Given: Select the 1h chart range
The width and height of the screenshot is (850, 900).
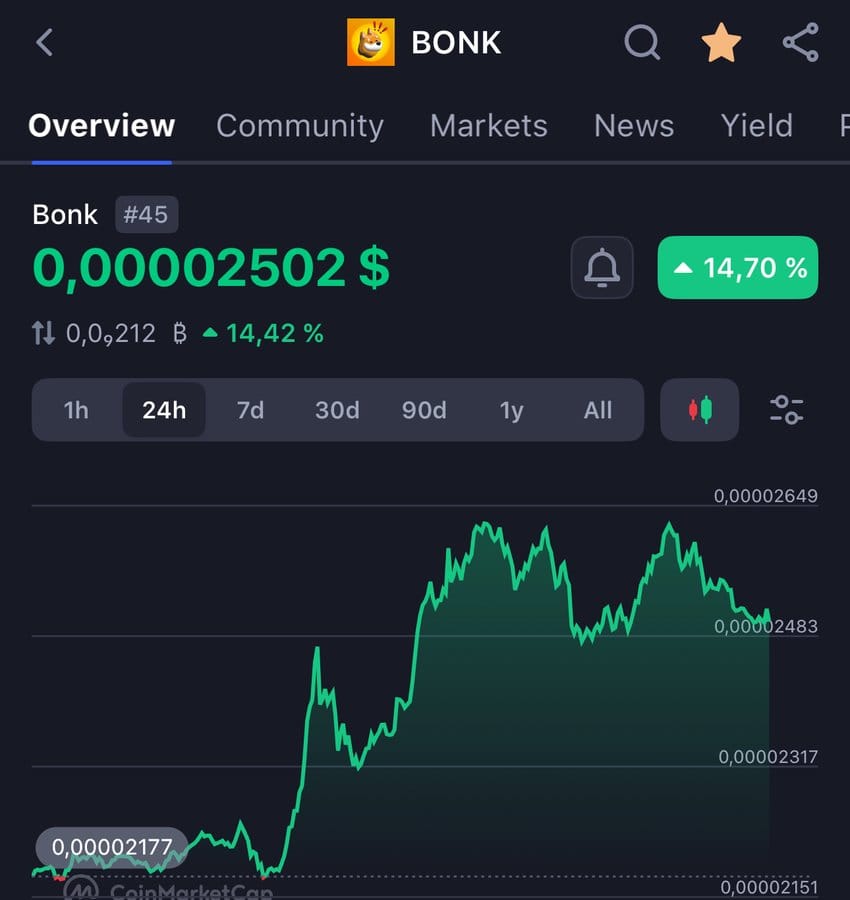Looking at the screenshot, I should click(x=76, y=410).
